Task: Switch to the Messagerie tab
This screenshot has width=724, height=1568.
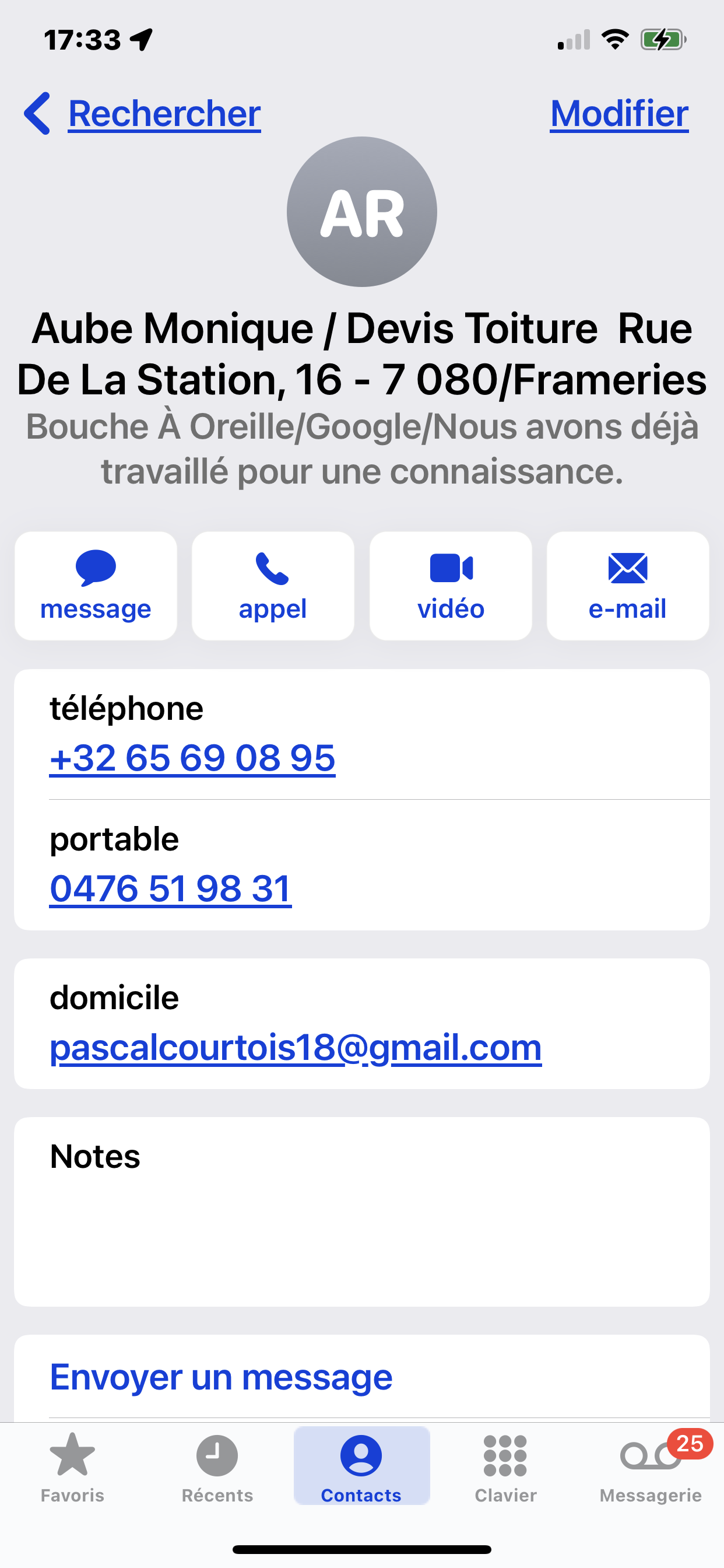Action: click(x=651, y=1467)
